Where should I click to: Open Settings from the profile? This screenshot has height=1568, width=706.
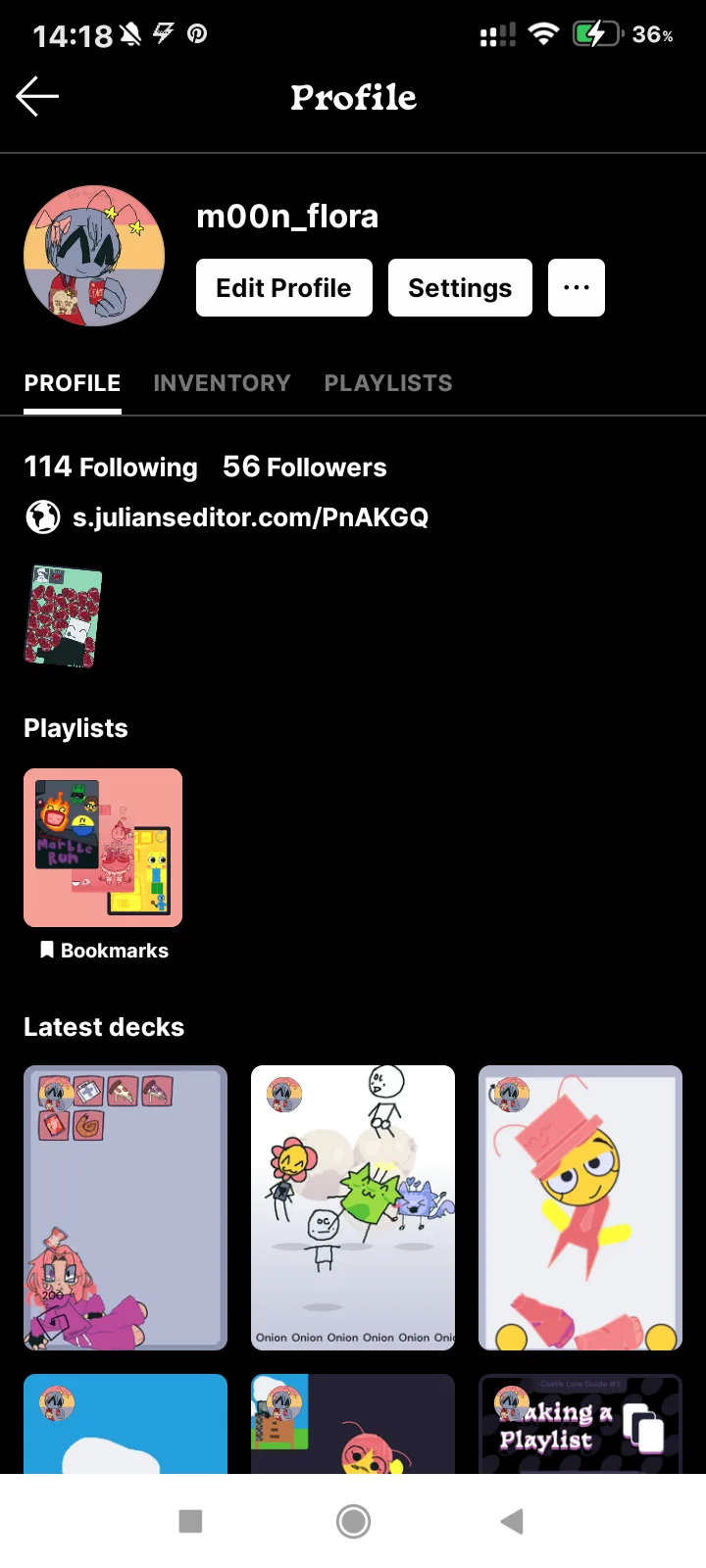(x=460, y=288)
